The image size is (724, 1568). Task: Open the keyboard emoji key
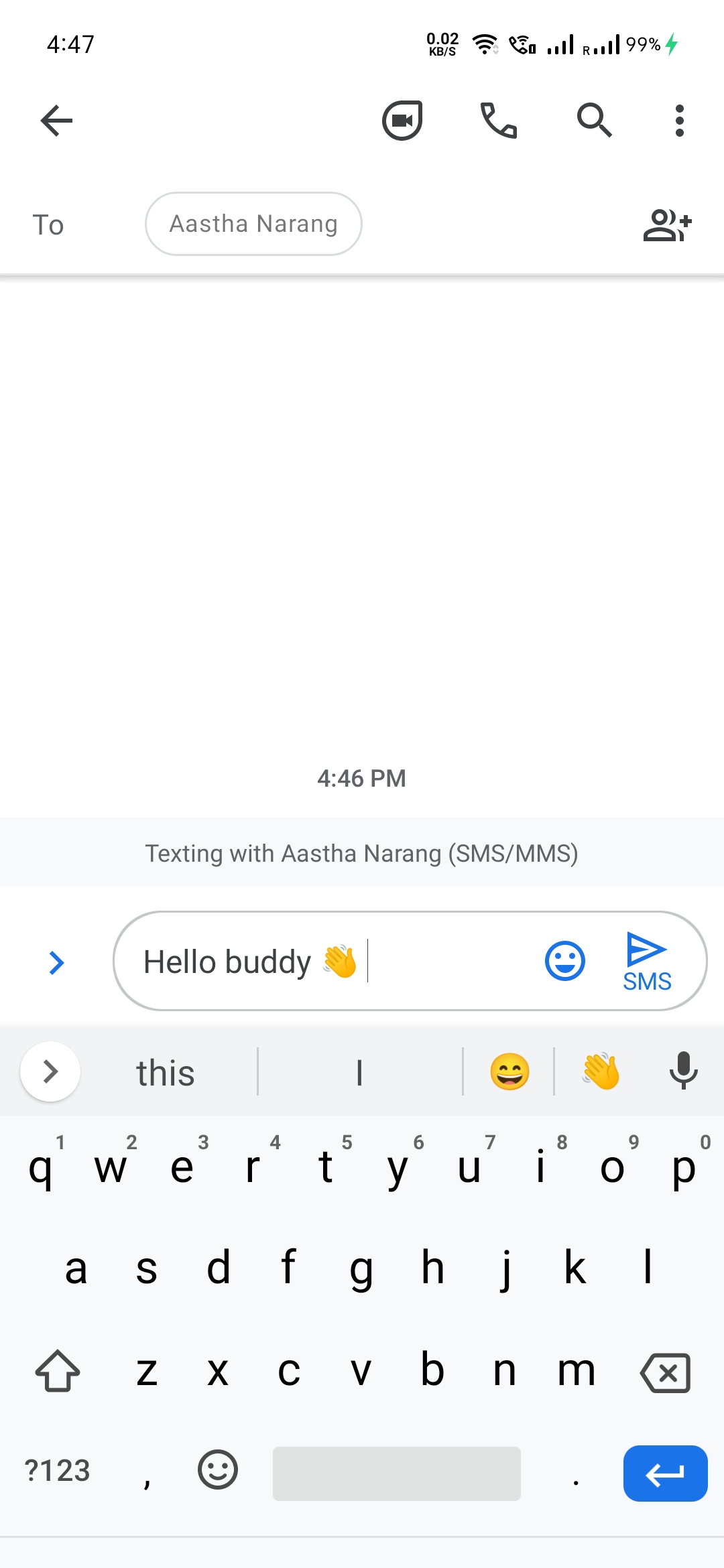coord(218,1470)
